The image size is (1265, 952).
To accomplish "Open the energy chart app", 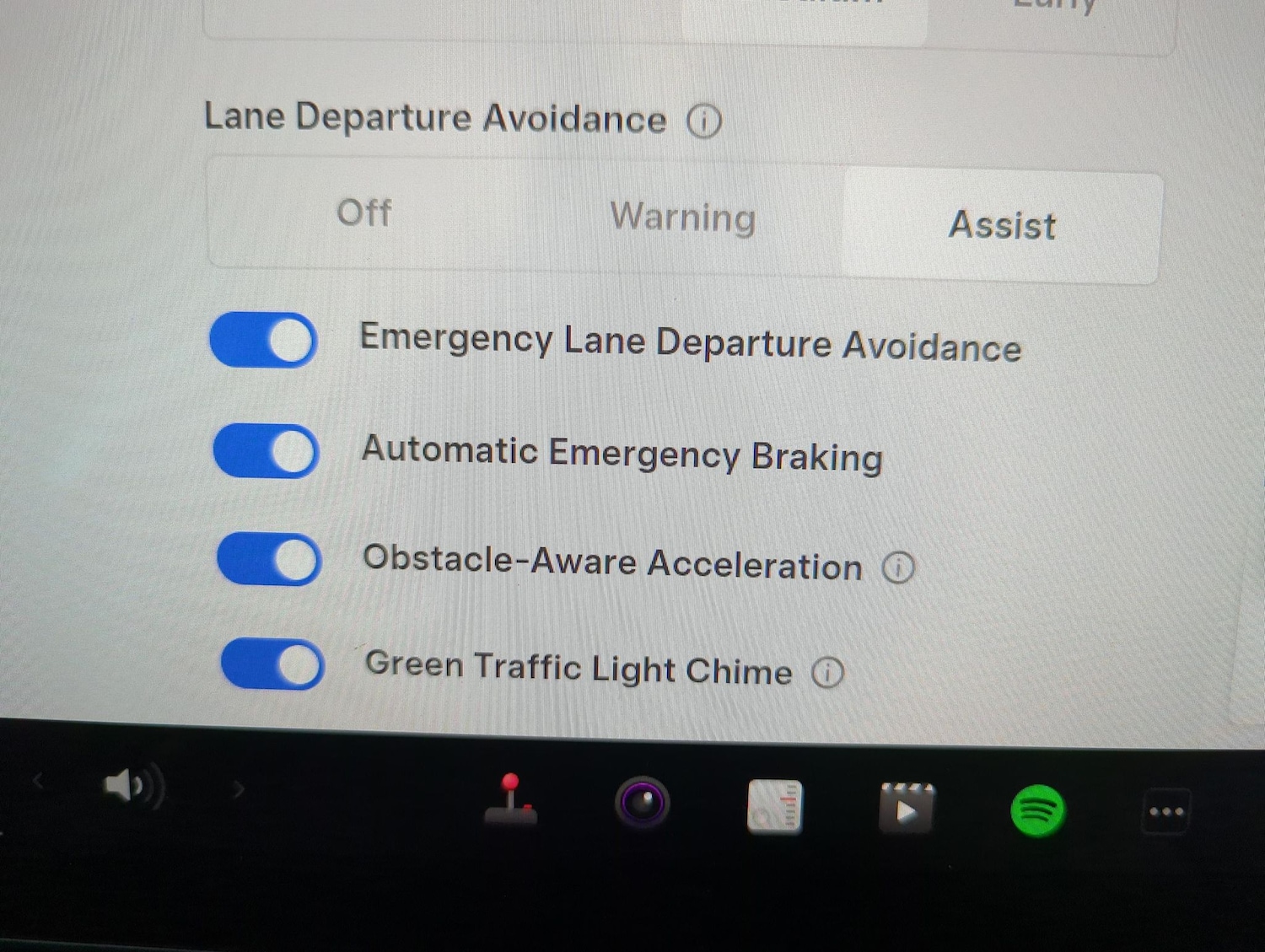I will (775, 807).
